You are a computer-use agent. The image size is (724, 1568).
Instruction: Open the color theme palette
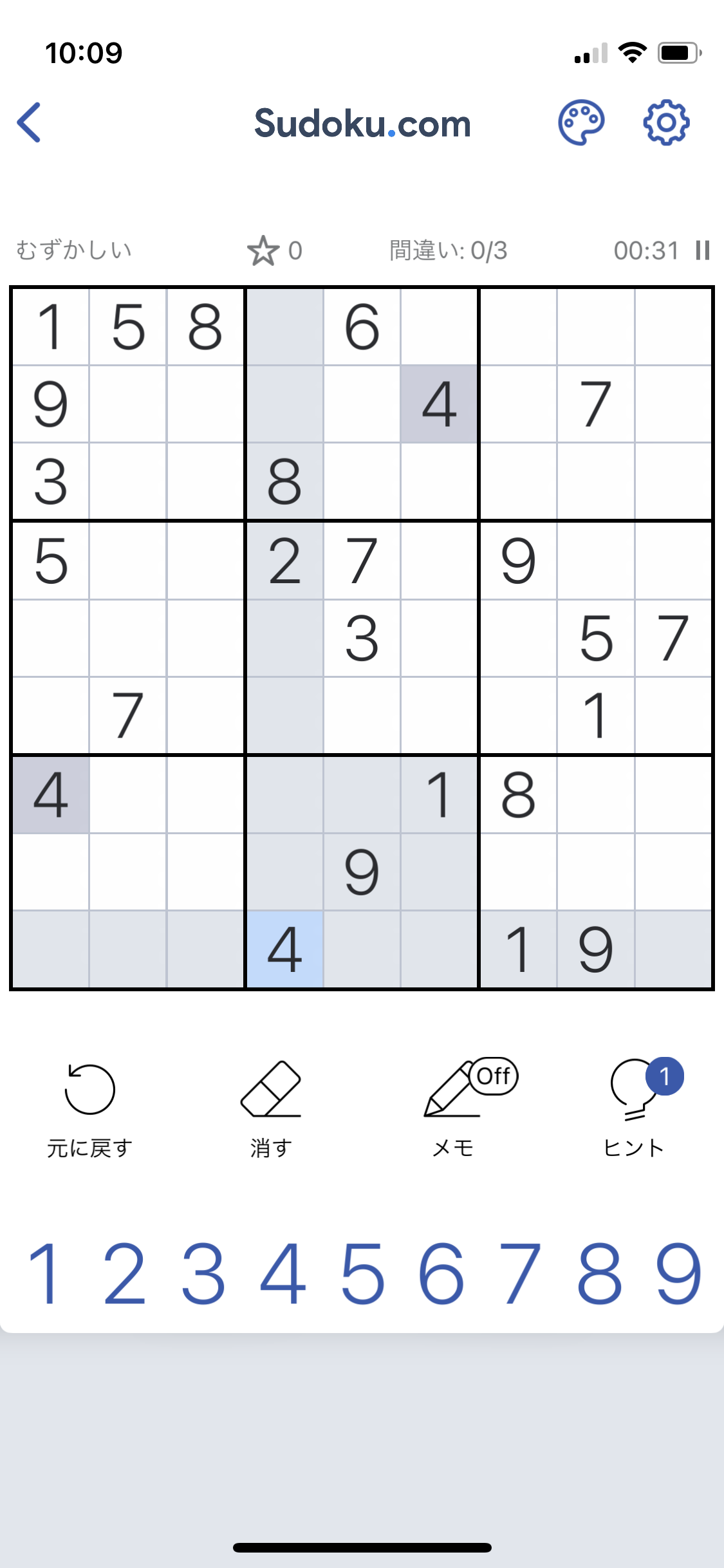tap(581, 122)
